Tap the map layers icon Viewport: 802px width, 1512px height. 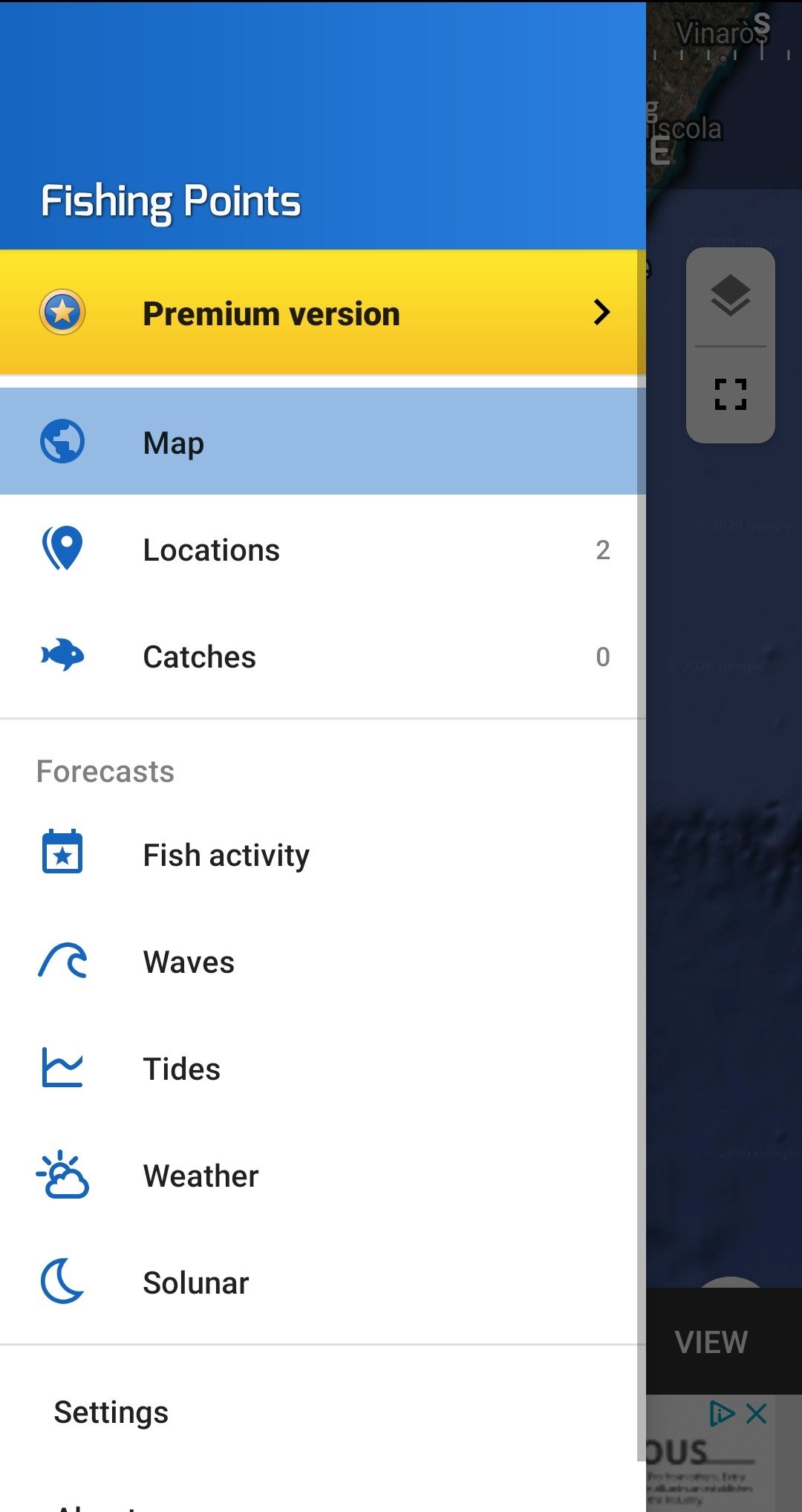(x=731, y=296)
